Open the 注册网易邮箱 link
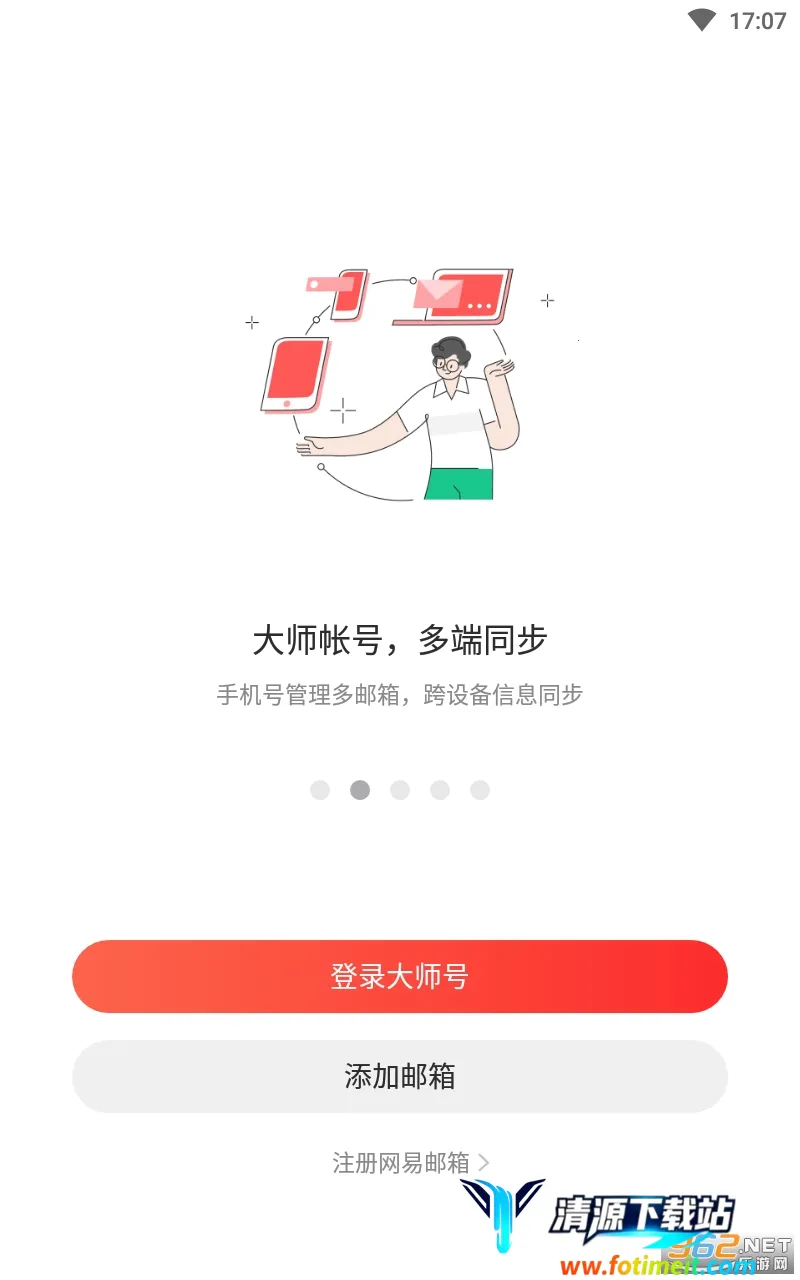This screenshot has width=800, height=1280. point(410,1163)
